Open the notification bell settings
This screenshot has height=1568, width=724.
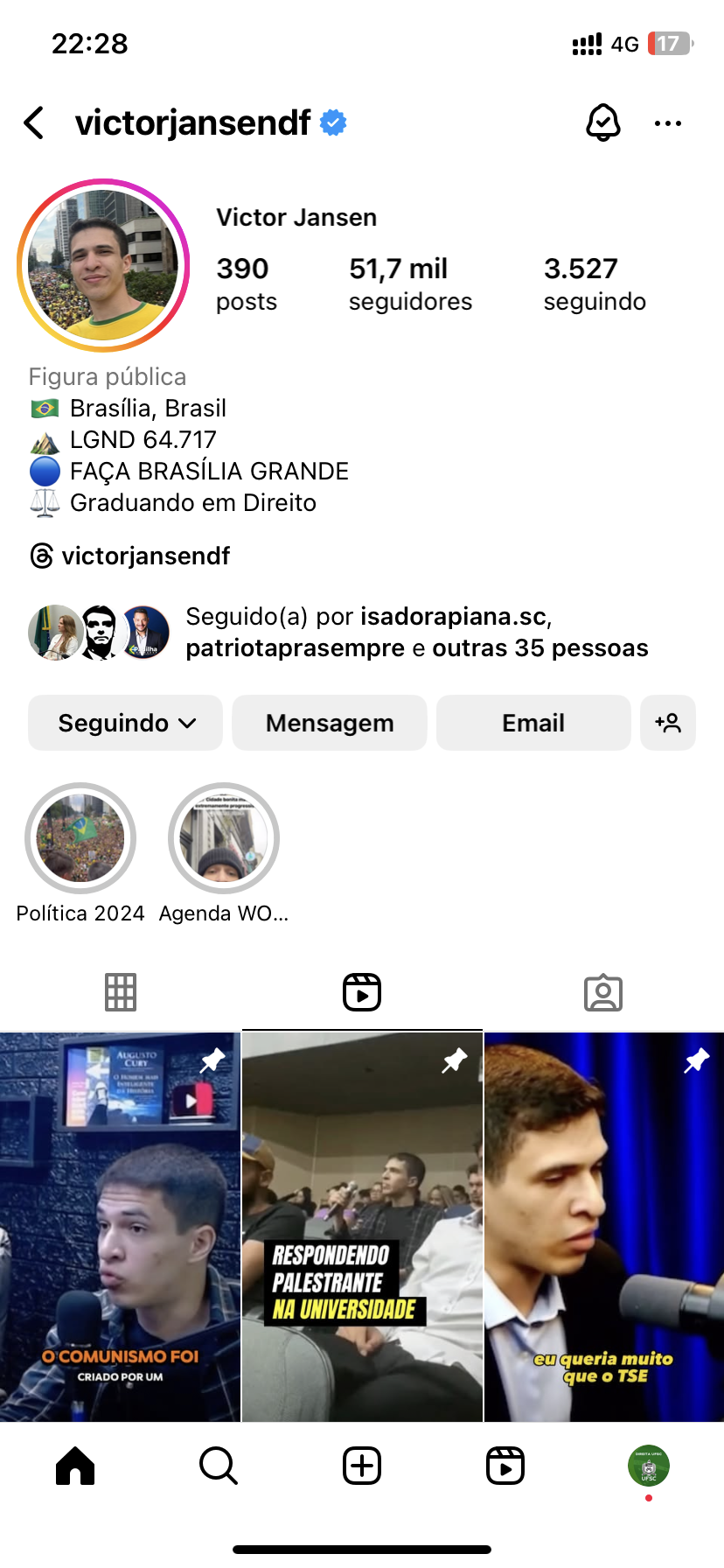[x=602, y=123]
